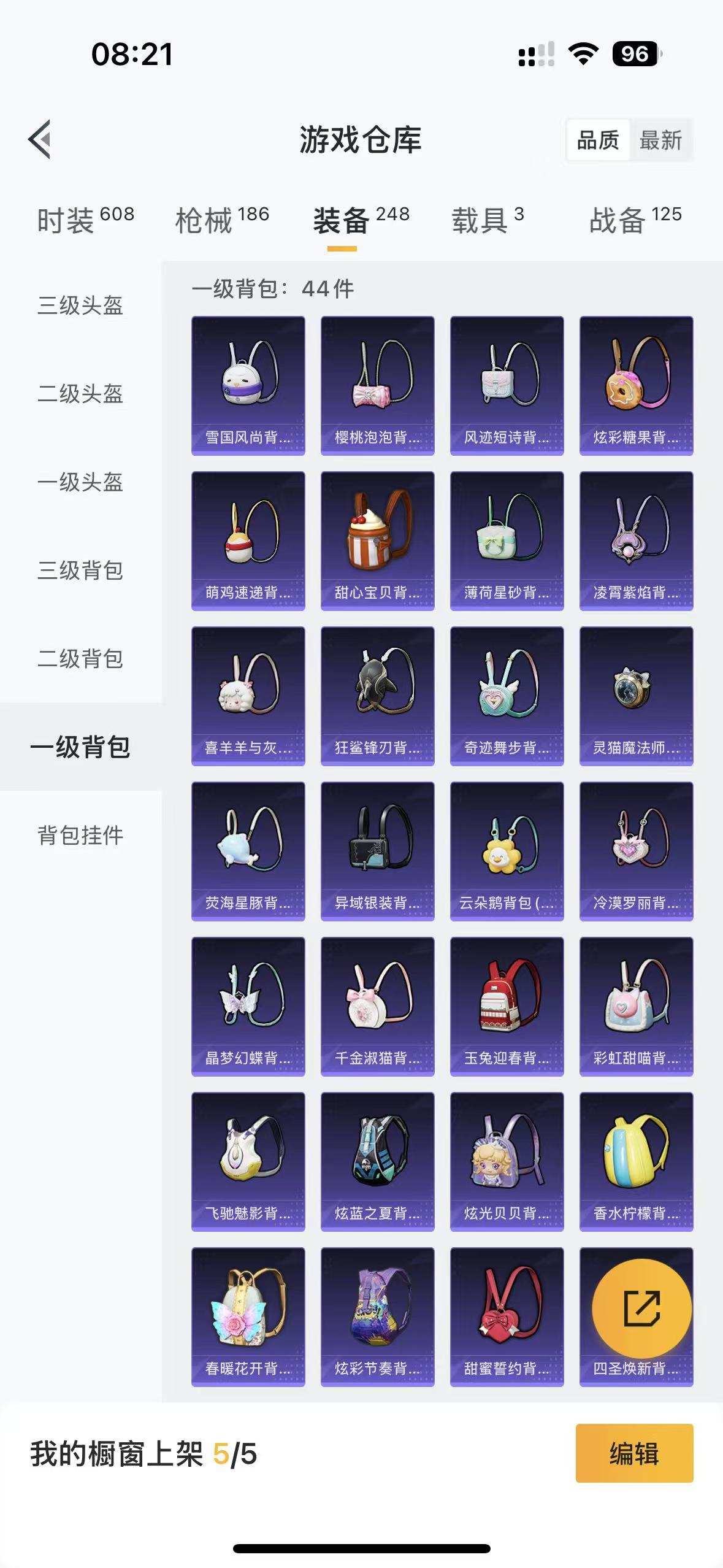Go back using the top-left arrow
The image size is (723, 1568).
40,139
